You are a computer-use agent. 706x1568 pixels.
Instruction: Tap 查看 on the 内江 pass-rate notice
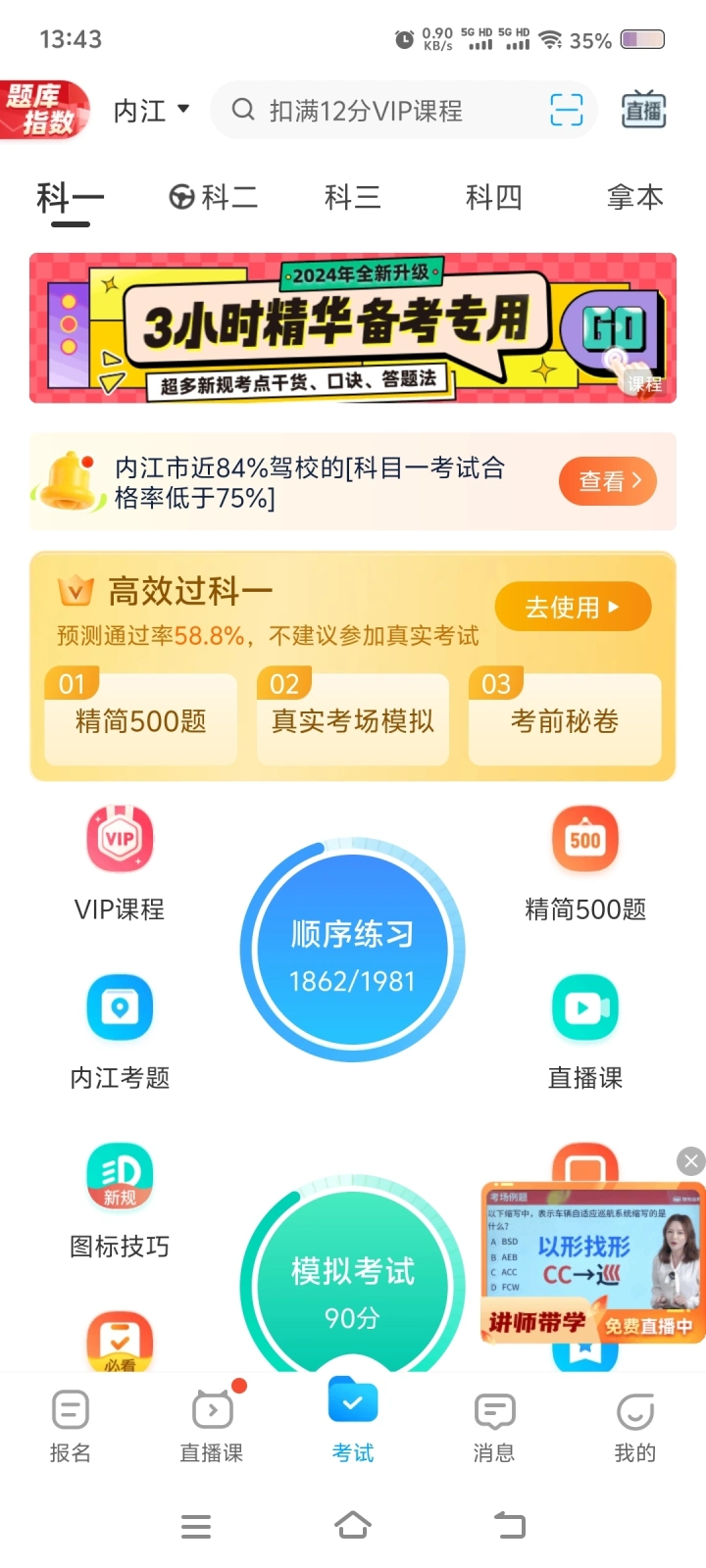coord(607,481)
